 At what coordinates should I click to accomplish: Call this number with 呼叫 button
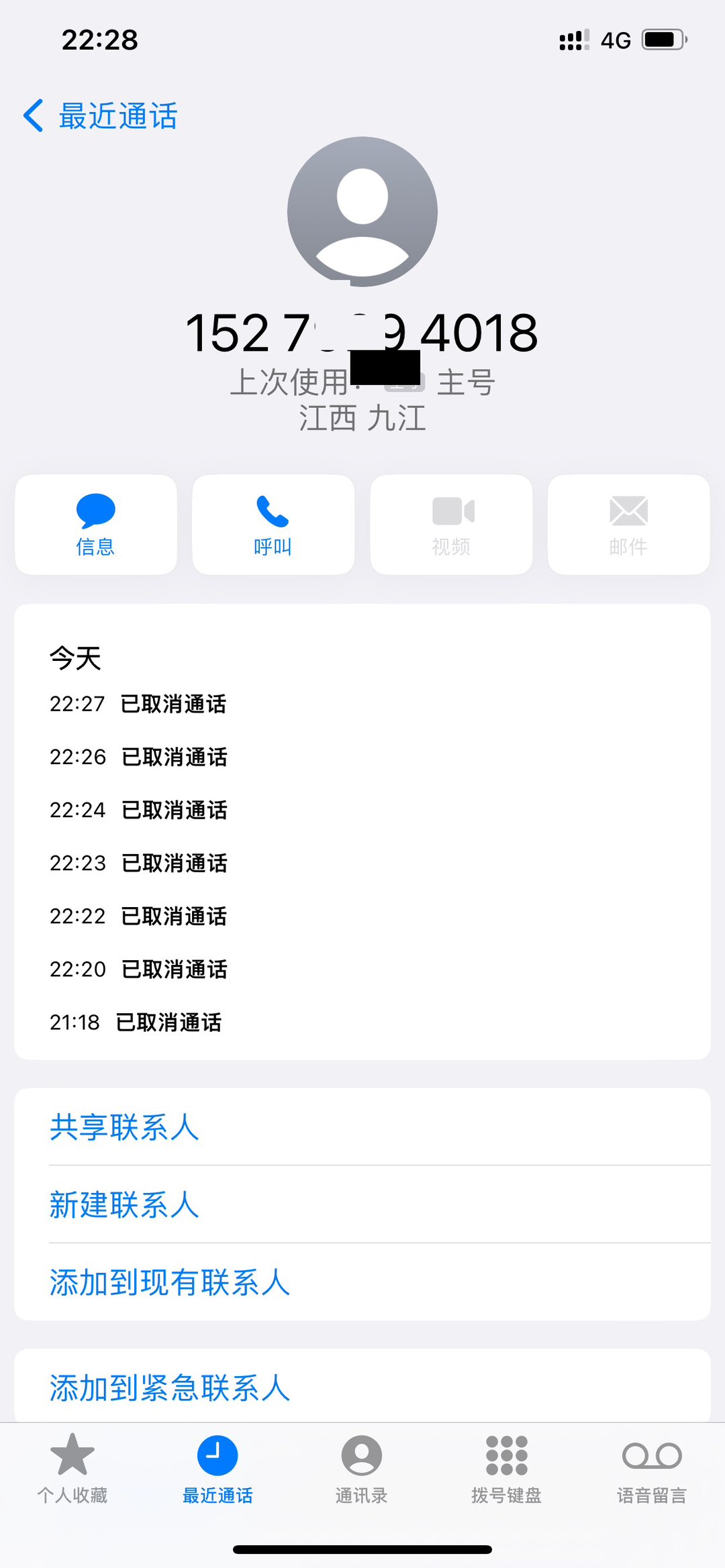pos(273,525)
